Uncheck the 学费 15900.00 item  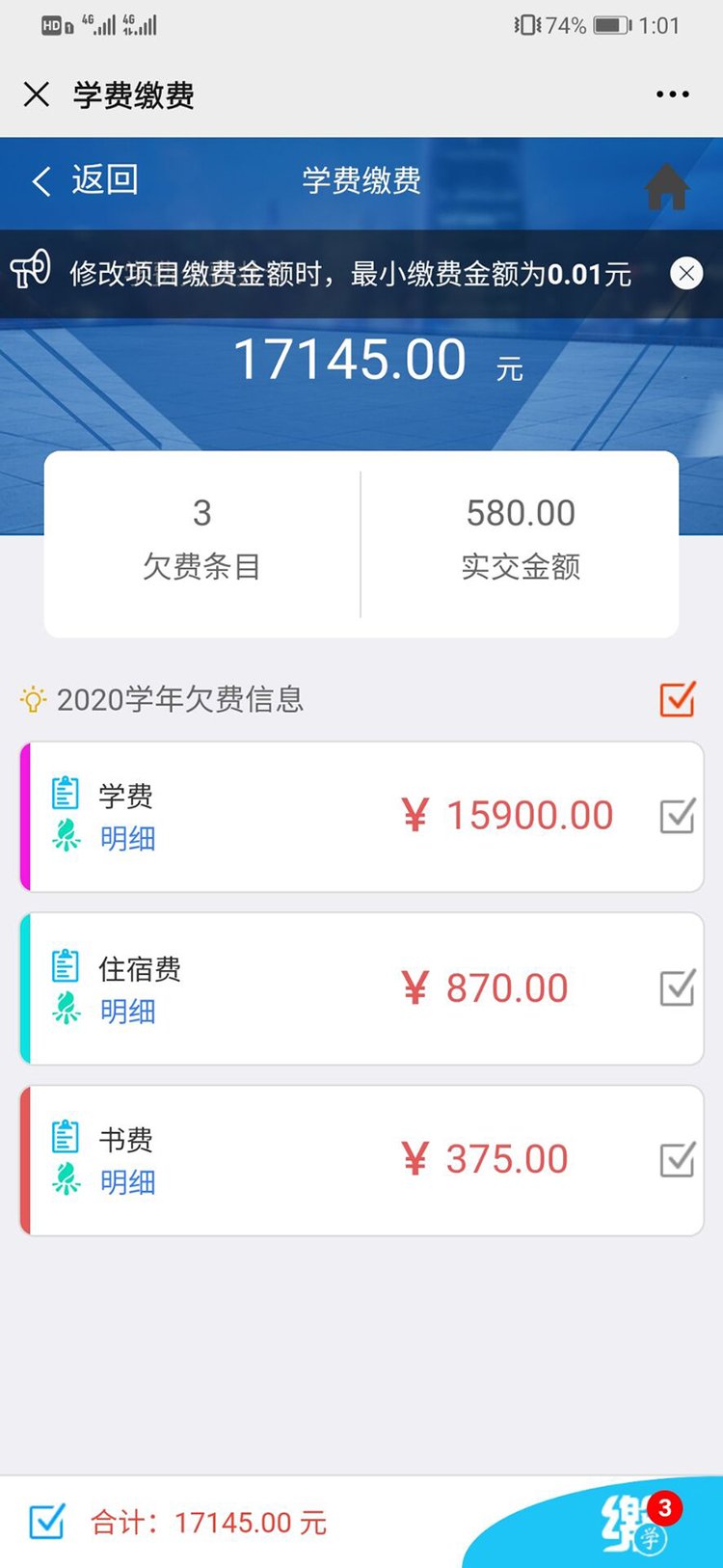coord(677,816)
